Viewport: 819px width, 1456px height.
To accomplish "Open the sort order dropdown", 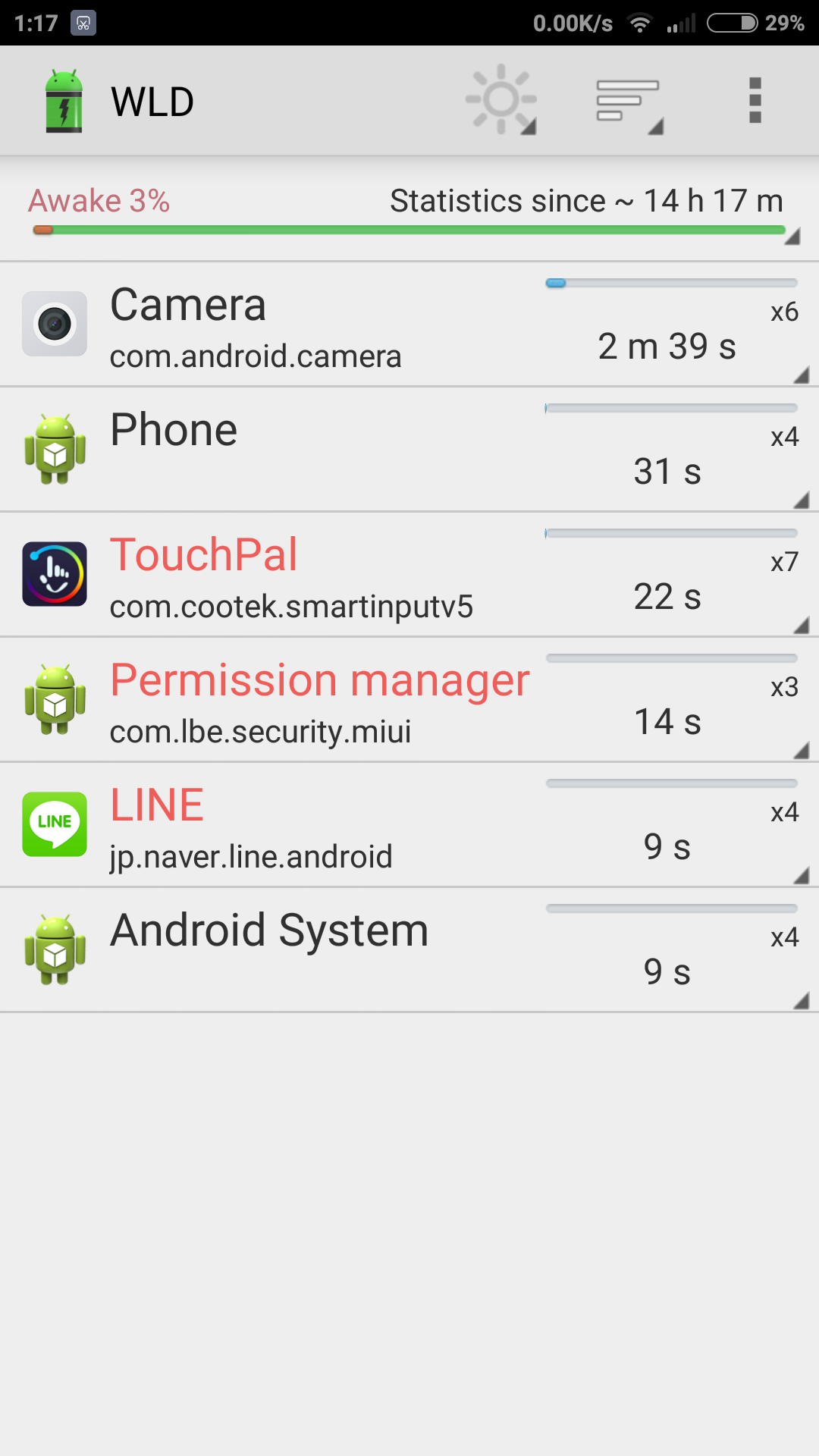I will click(629, 100).
